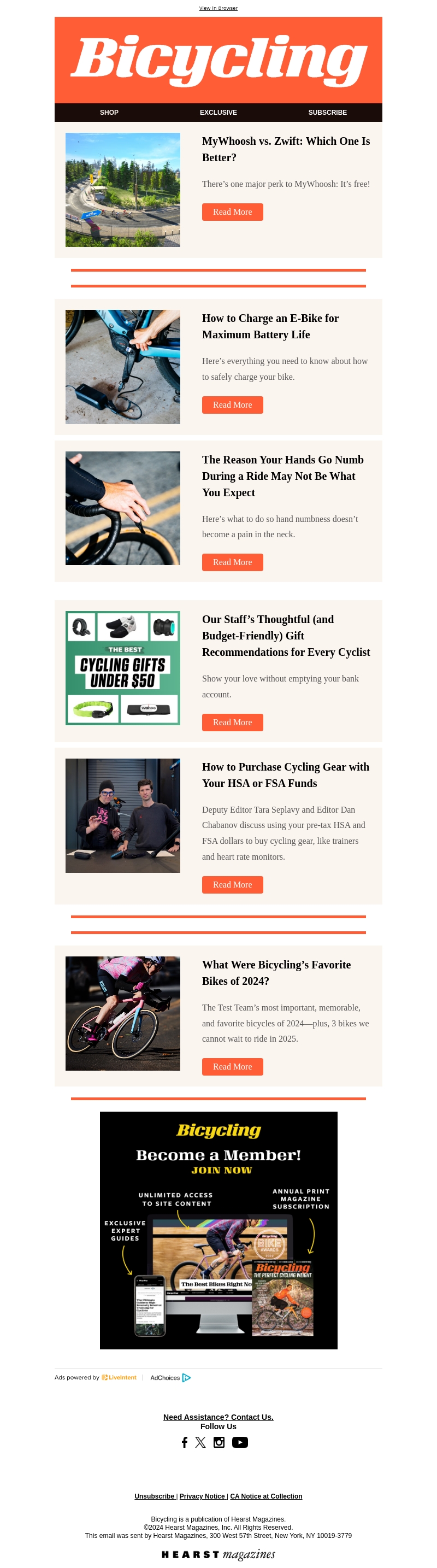The image size is (437, 1568).
Task: Open the EXCLUSIVE nav item
Action: click(218, 113)
